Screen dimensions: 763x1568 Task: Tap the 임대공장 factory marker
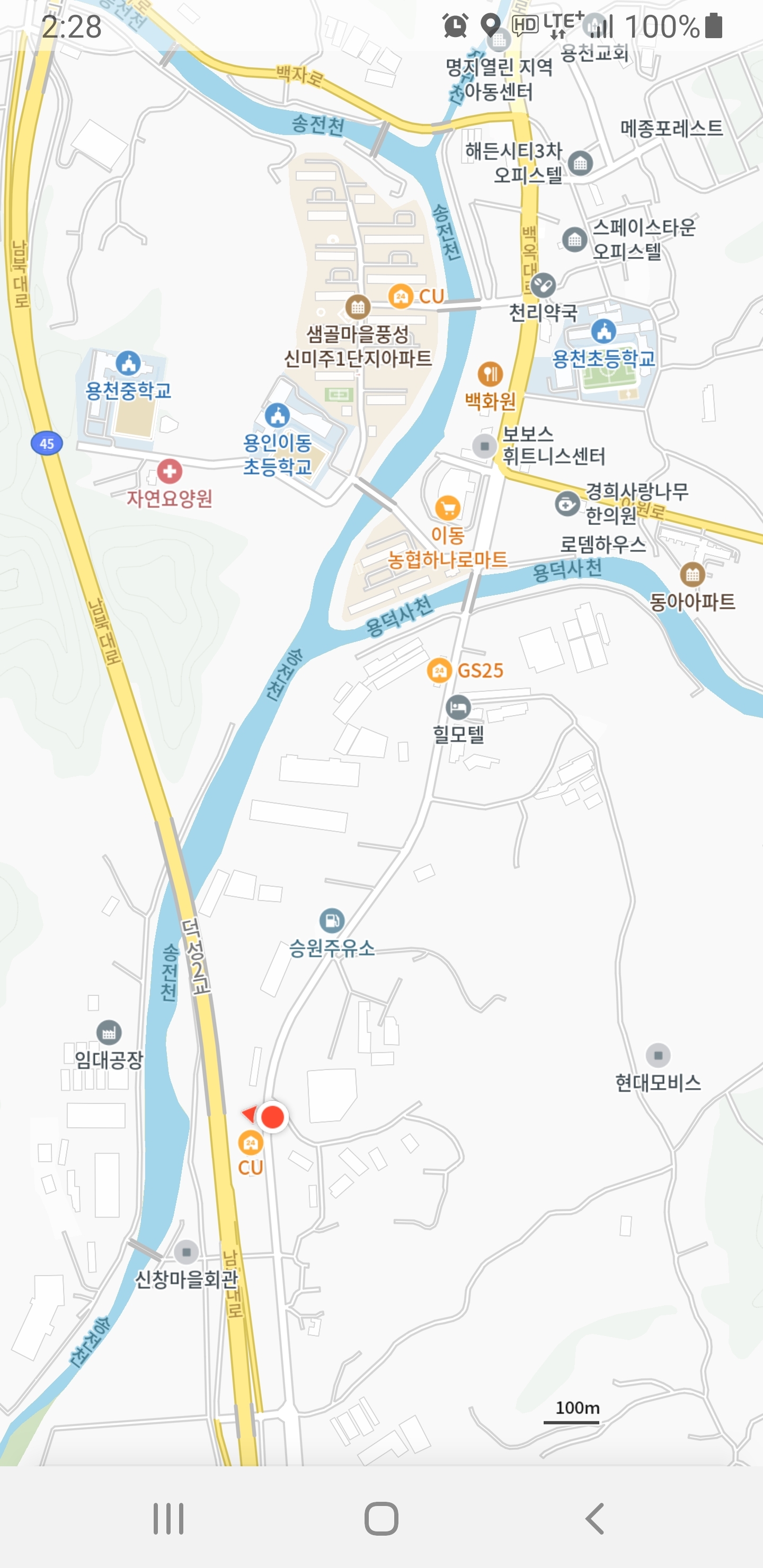(109, 1032)
